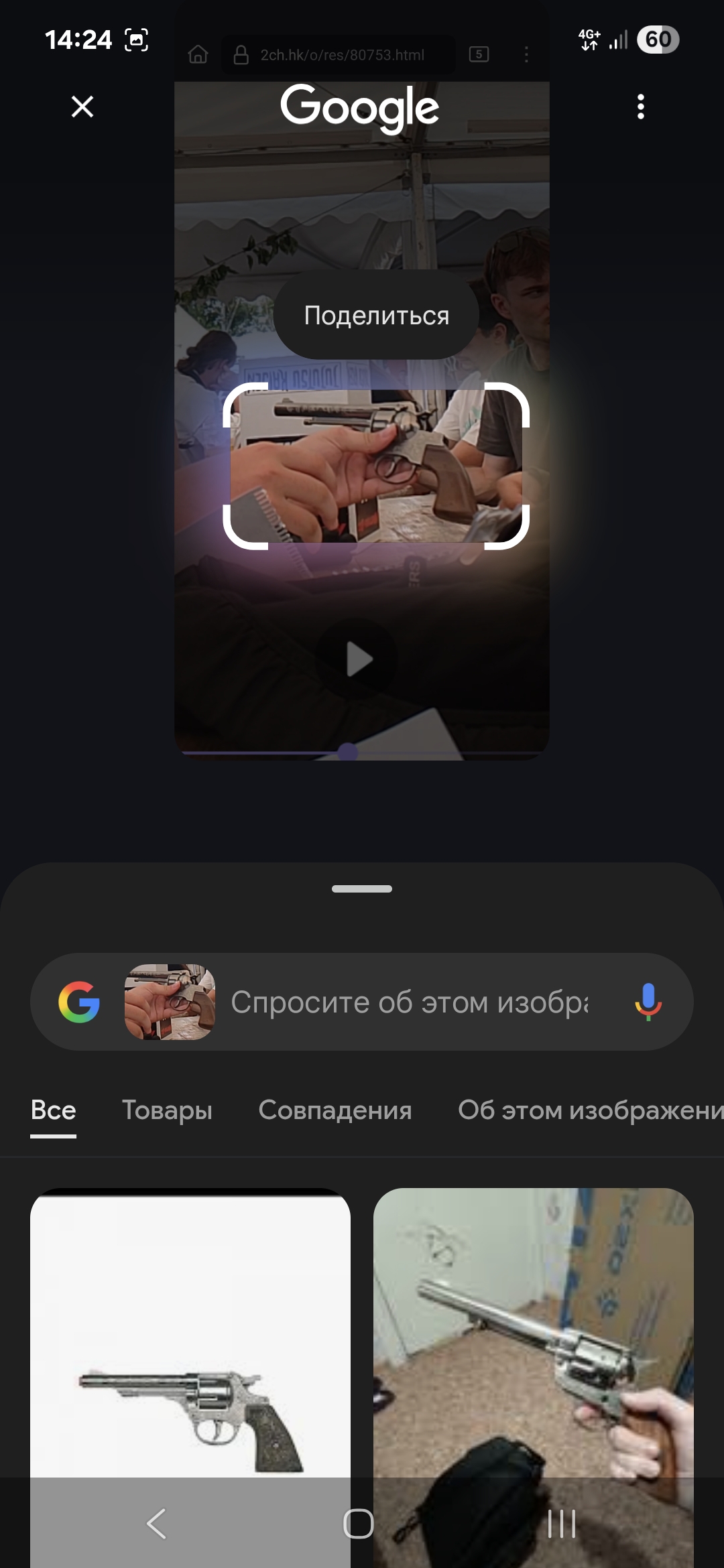724x1568 pixels.
Task: Switch to the Товары tab
Action: click(167, 1110)
